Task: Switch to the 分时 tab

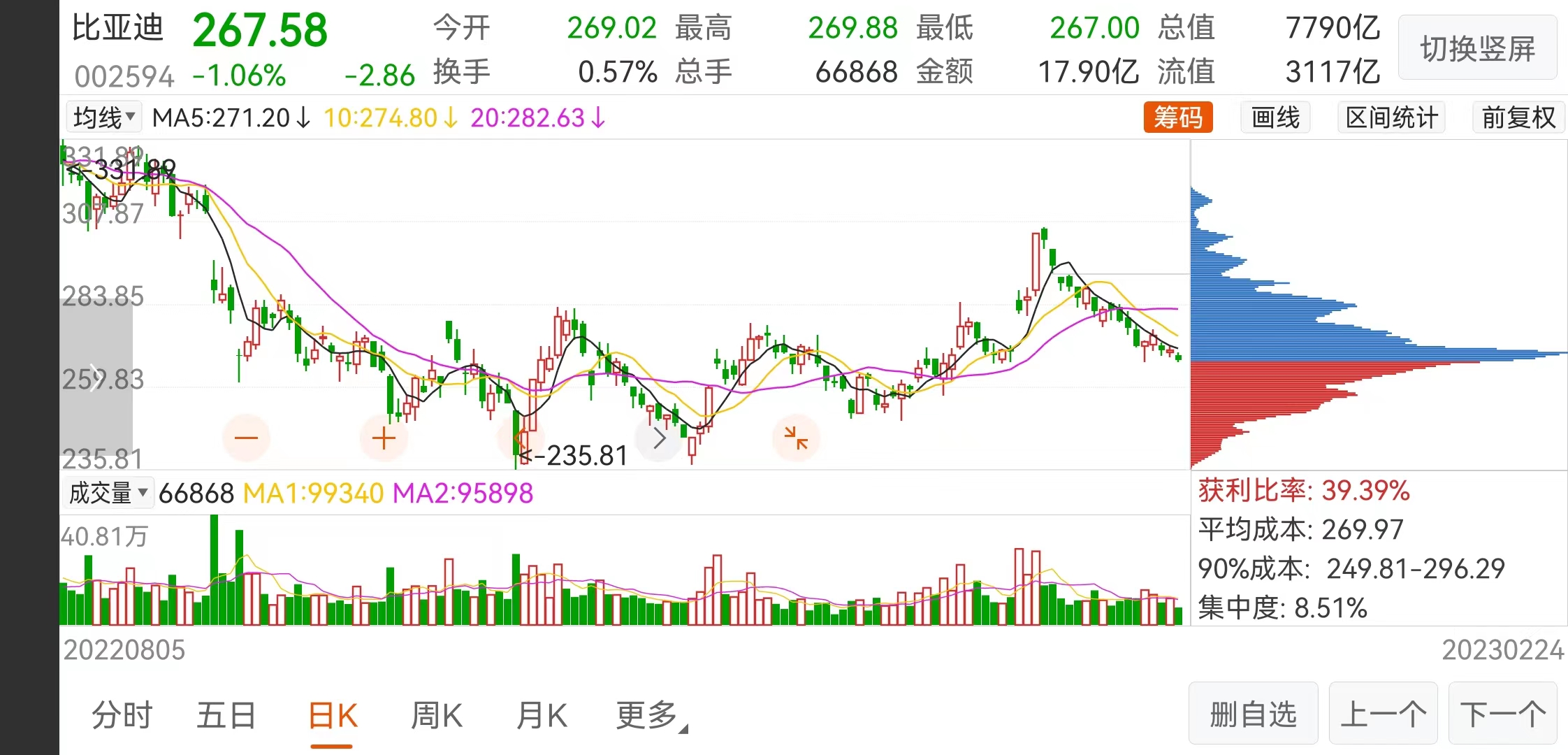Action: tap(122, 715)
